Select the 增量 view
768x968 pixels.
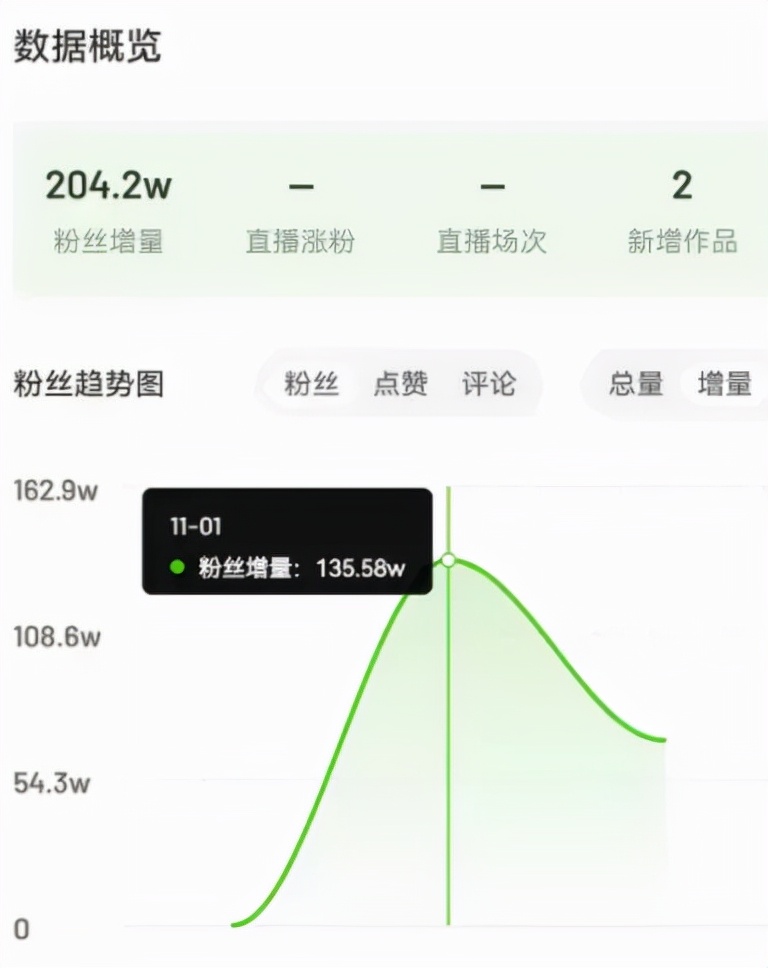pos(725,384)
